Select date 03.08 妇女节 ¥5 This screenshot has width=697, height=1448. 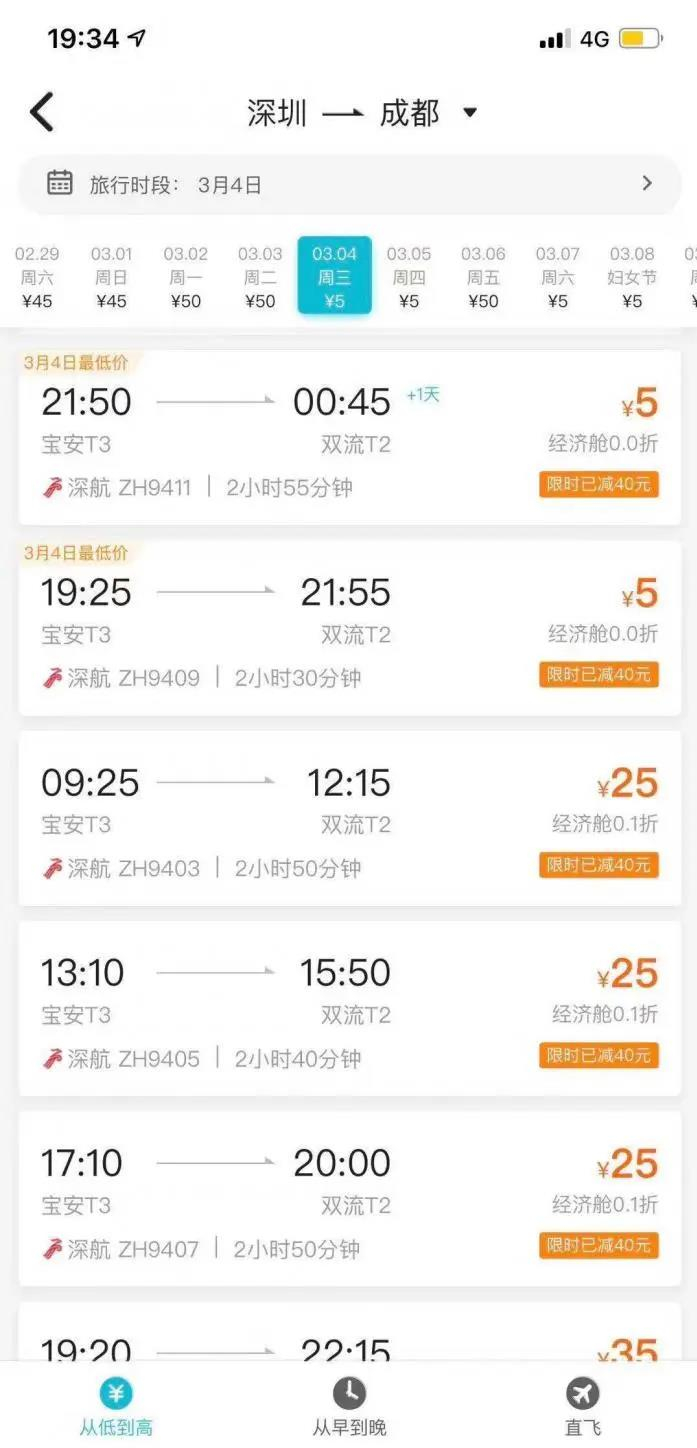tap(632, 277)
